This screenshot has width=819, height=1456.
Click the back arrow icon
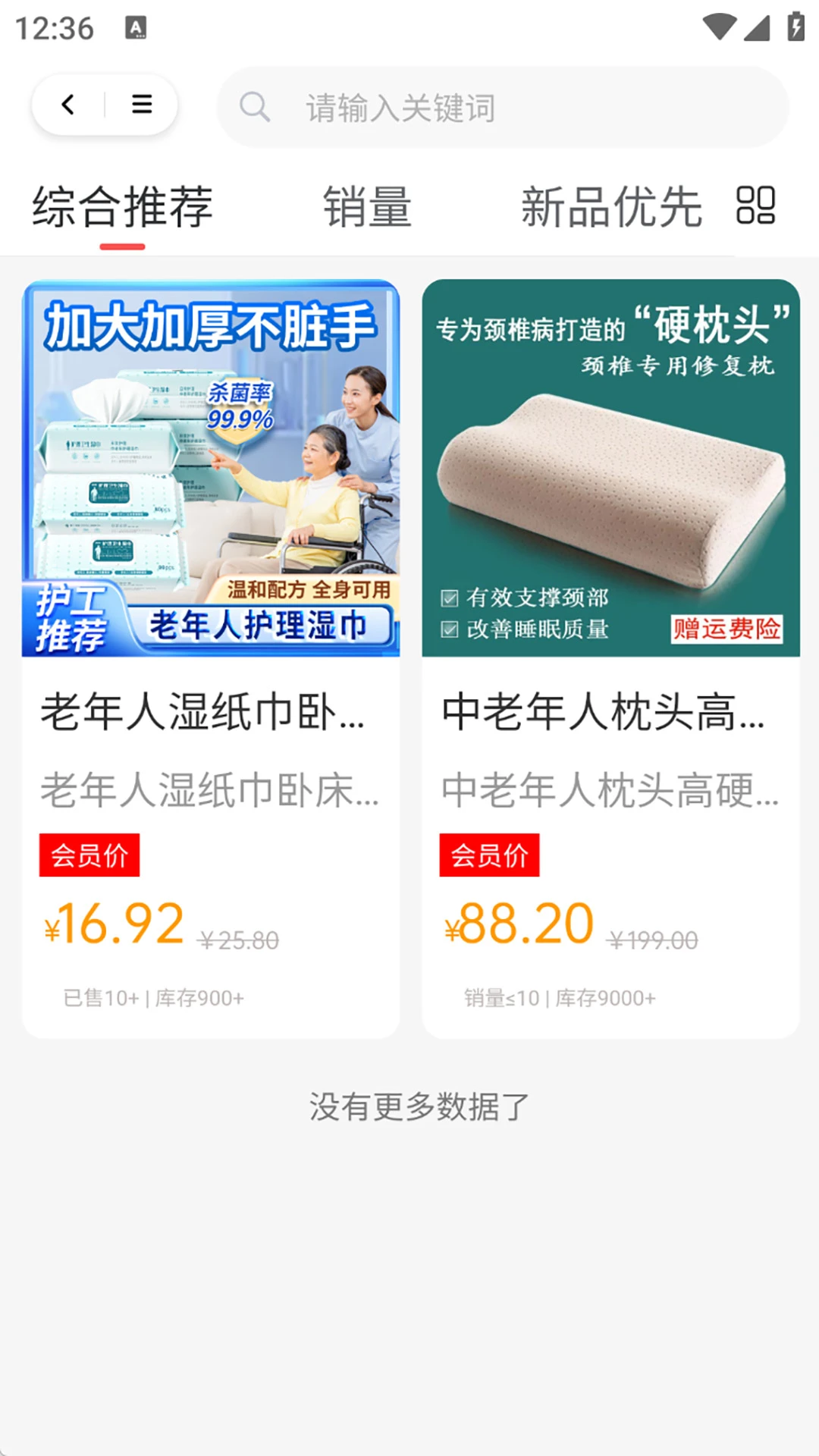(67, 105)
